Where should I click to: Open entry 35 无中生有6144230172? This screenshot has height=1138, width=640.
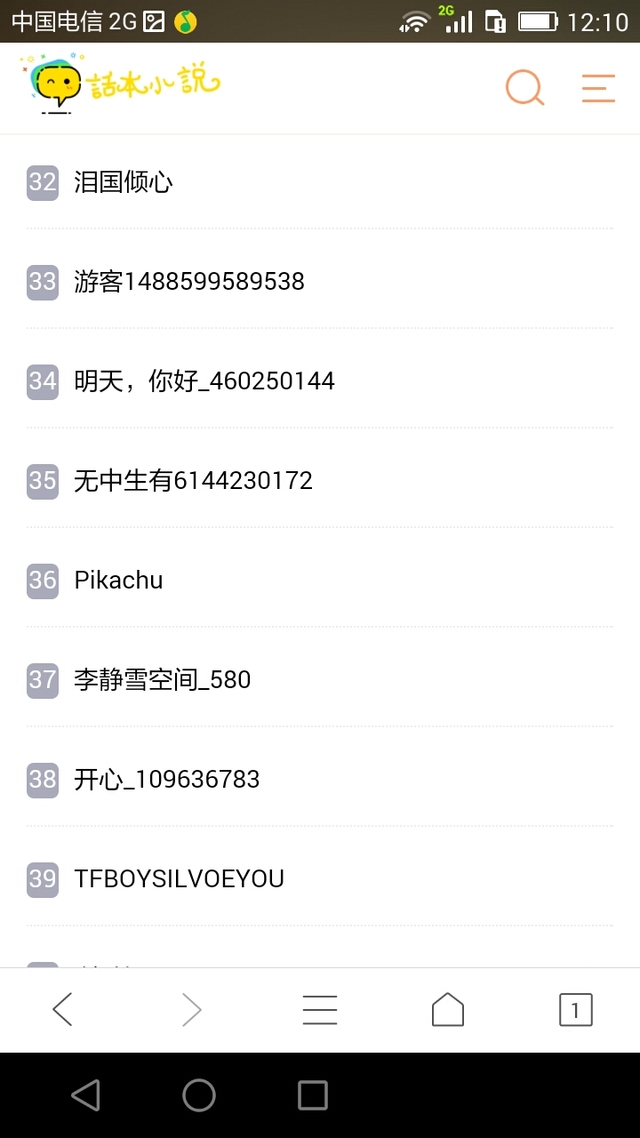[x=320, y=480]
